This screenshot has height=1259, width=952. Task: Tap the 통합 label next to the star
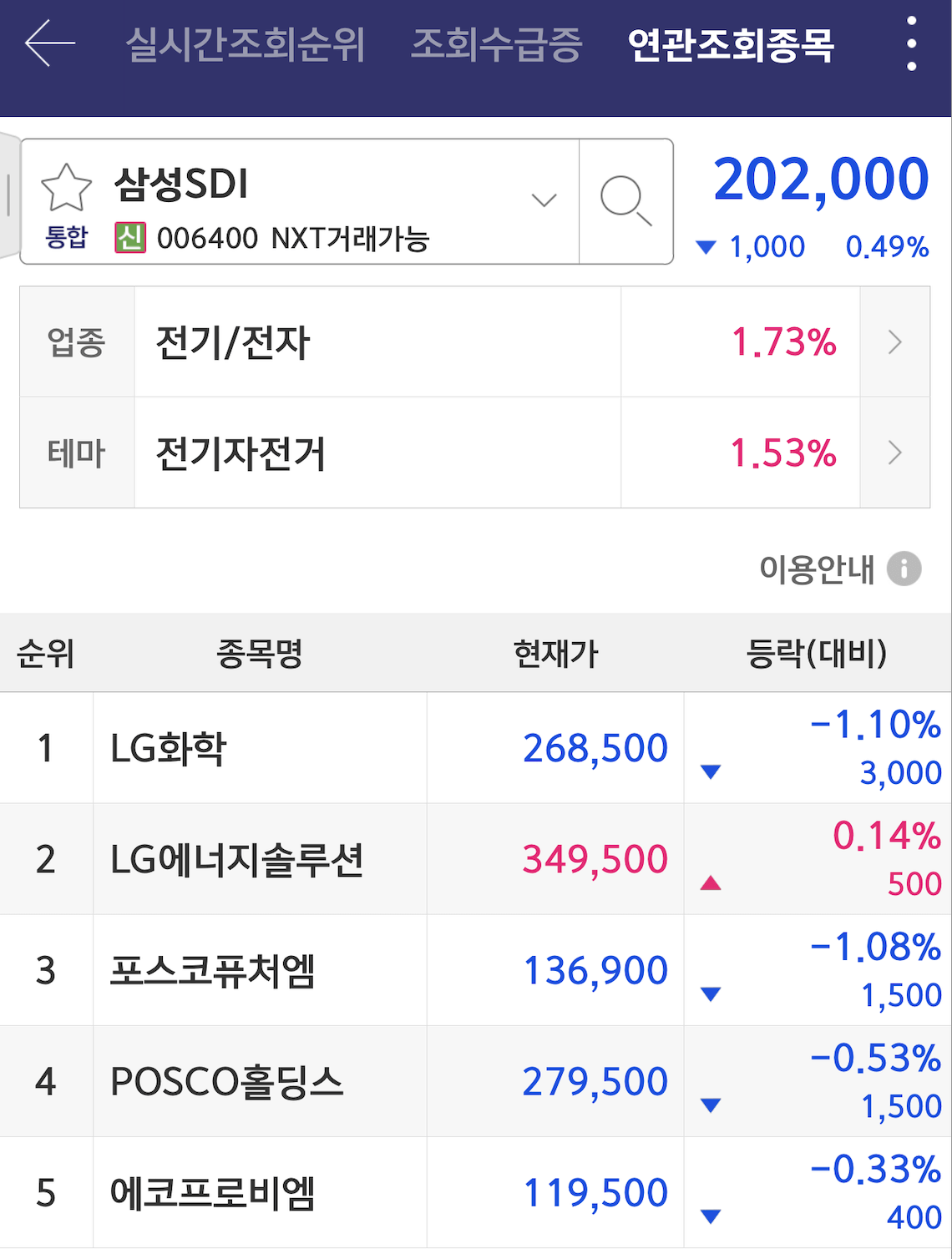click(x=65, y=241)
